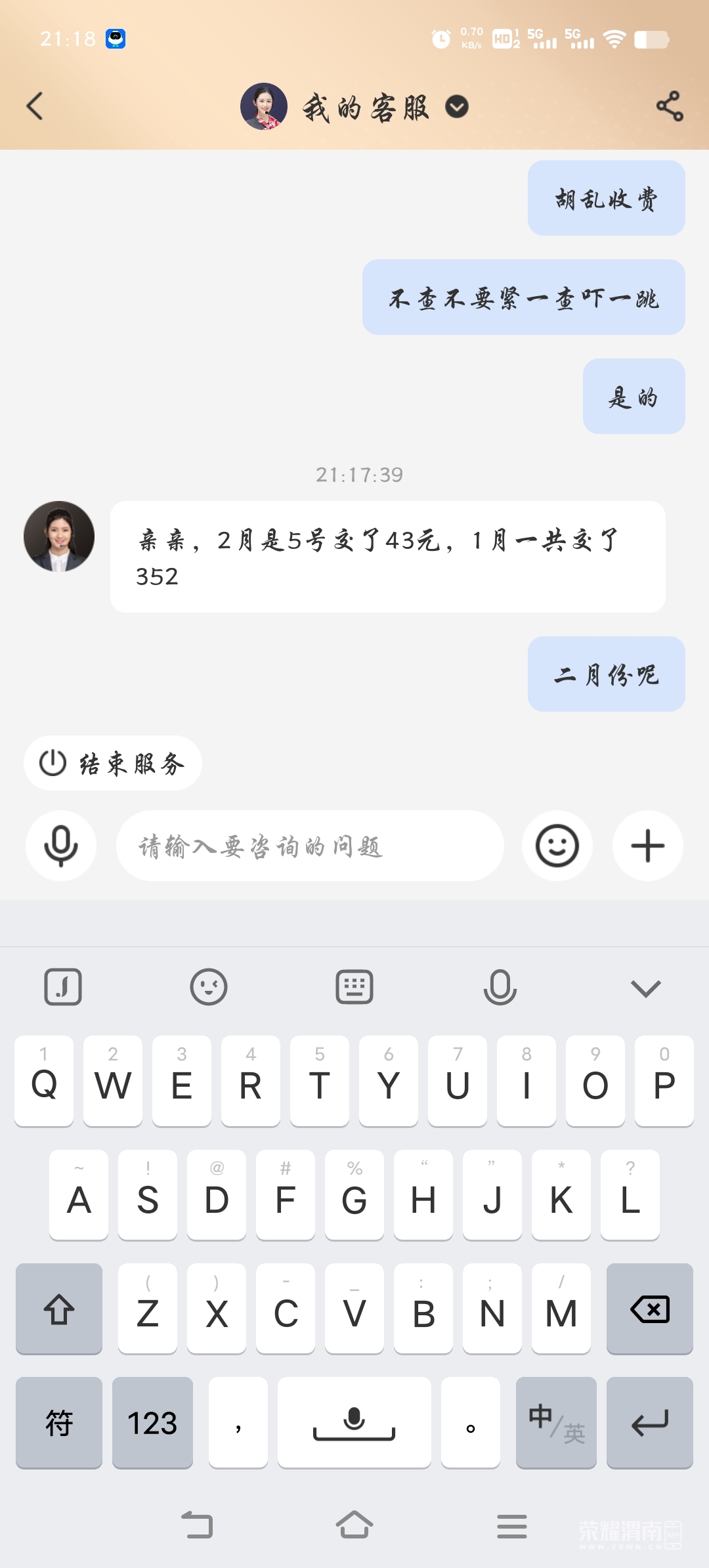Open the plus attachment menu
Screen dimensions: 709x1568
tap(648, 846)
